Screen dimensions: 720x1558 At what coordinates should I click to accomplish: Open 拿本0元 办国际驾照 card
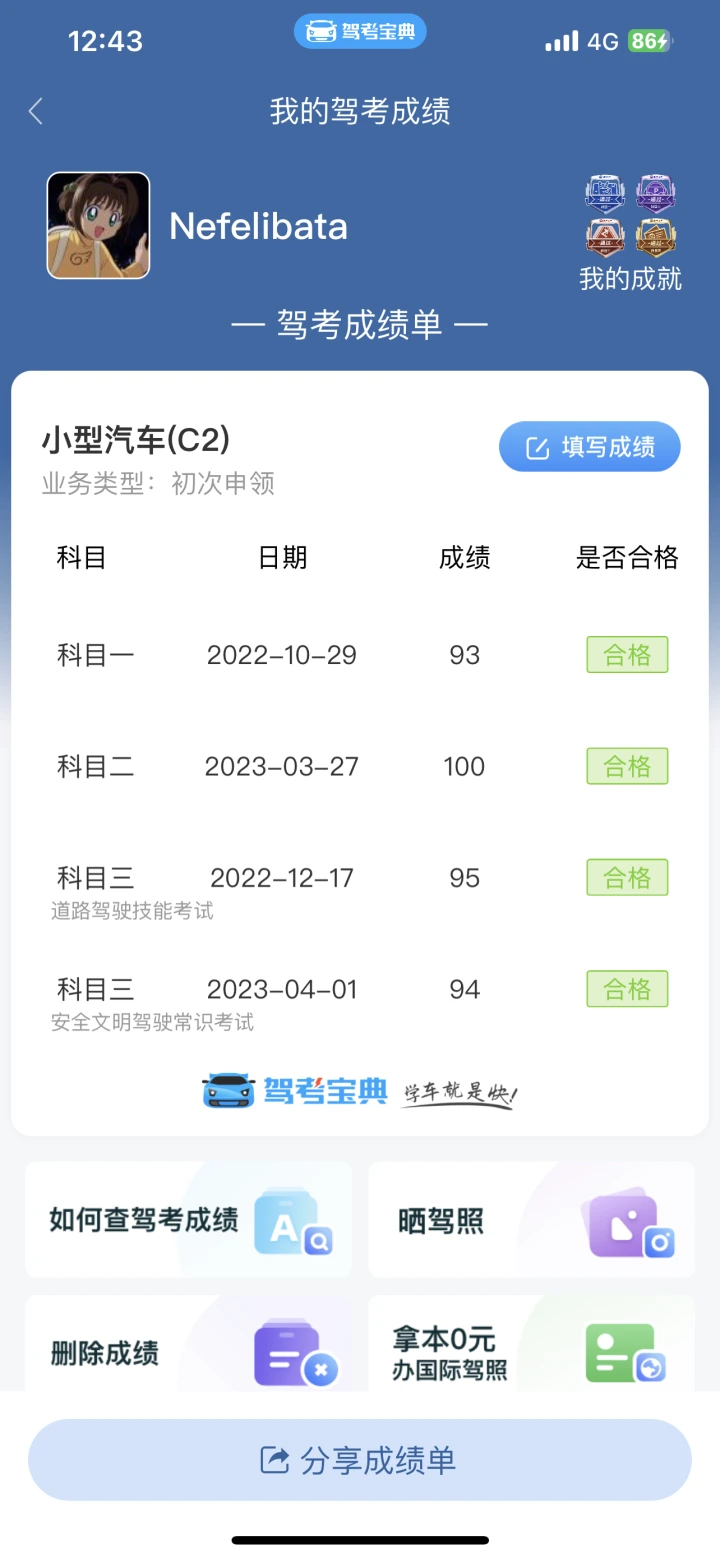pos(531,1343)
